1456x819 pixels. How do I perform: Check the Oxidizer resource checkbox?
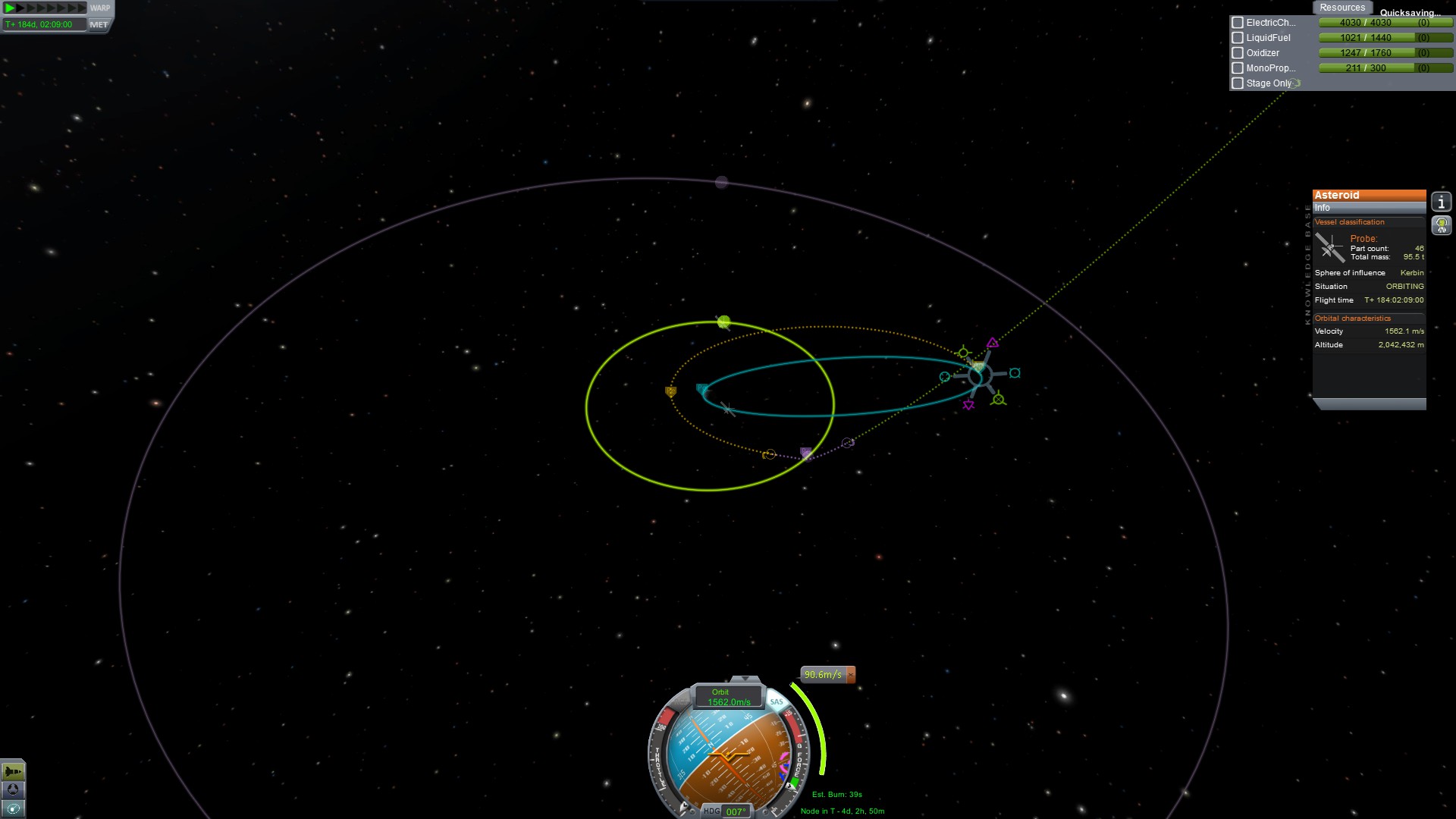(1238, 53)
